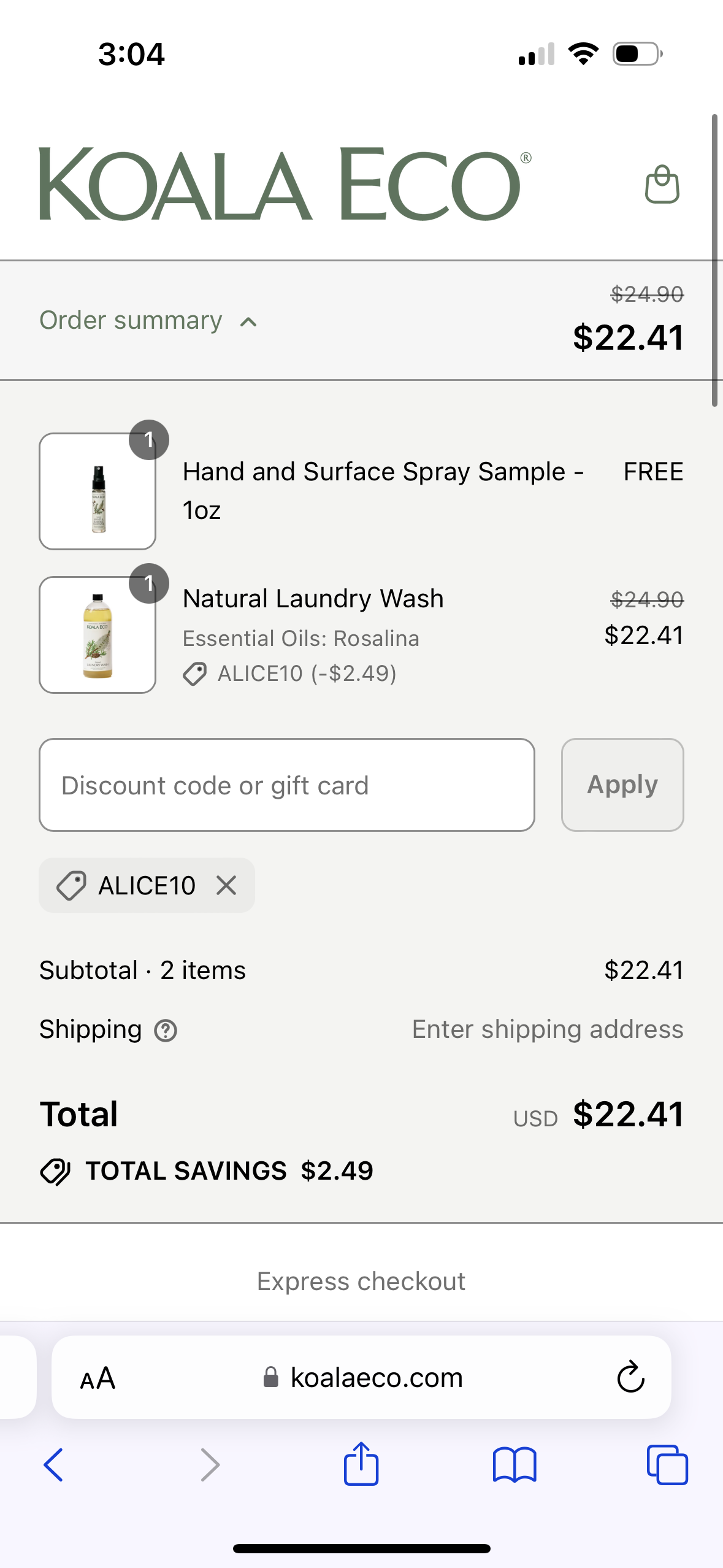Open the shopping cart bag icon
Image resolution: width=723 pixels, height=1568 pixels.
(663, 184)
